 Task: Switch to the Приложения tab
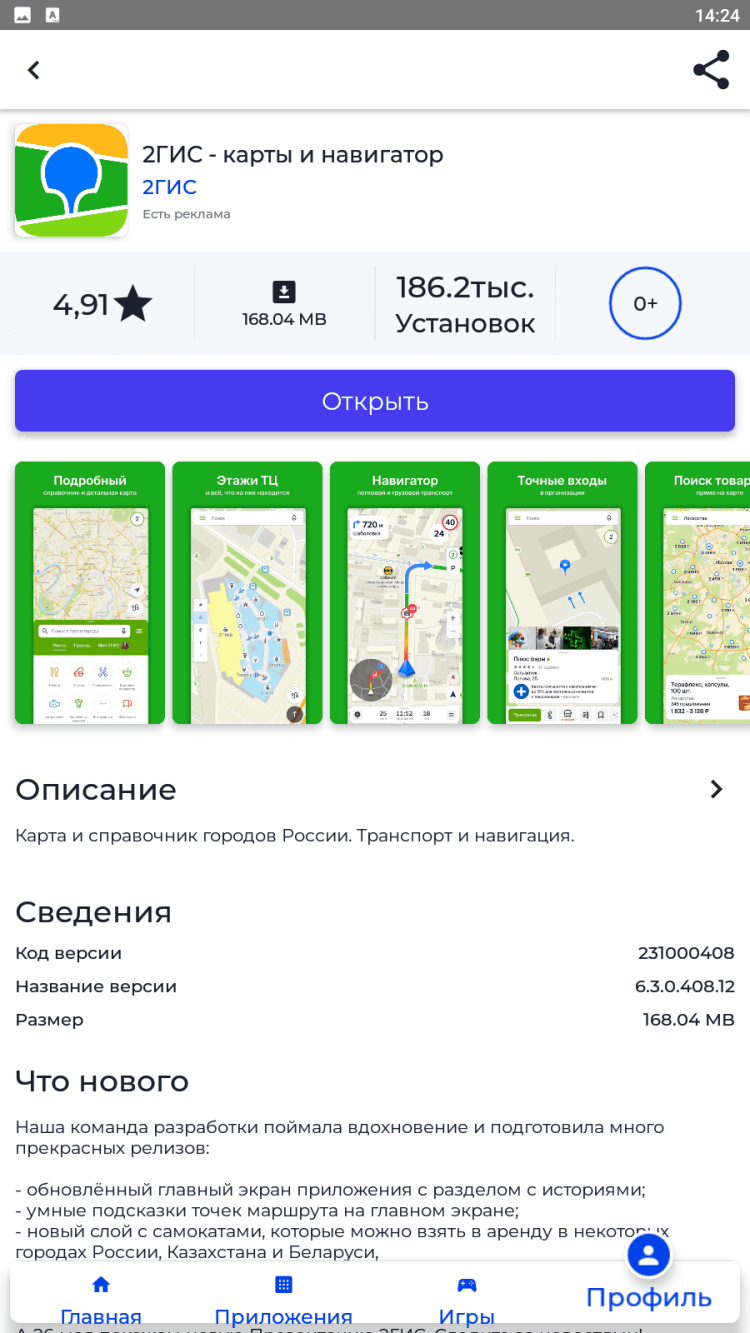[283, 1298]
